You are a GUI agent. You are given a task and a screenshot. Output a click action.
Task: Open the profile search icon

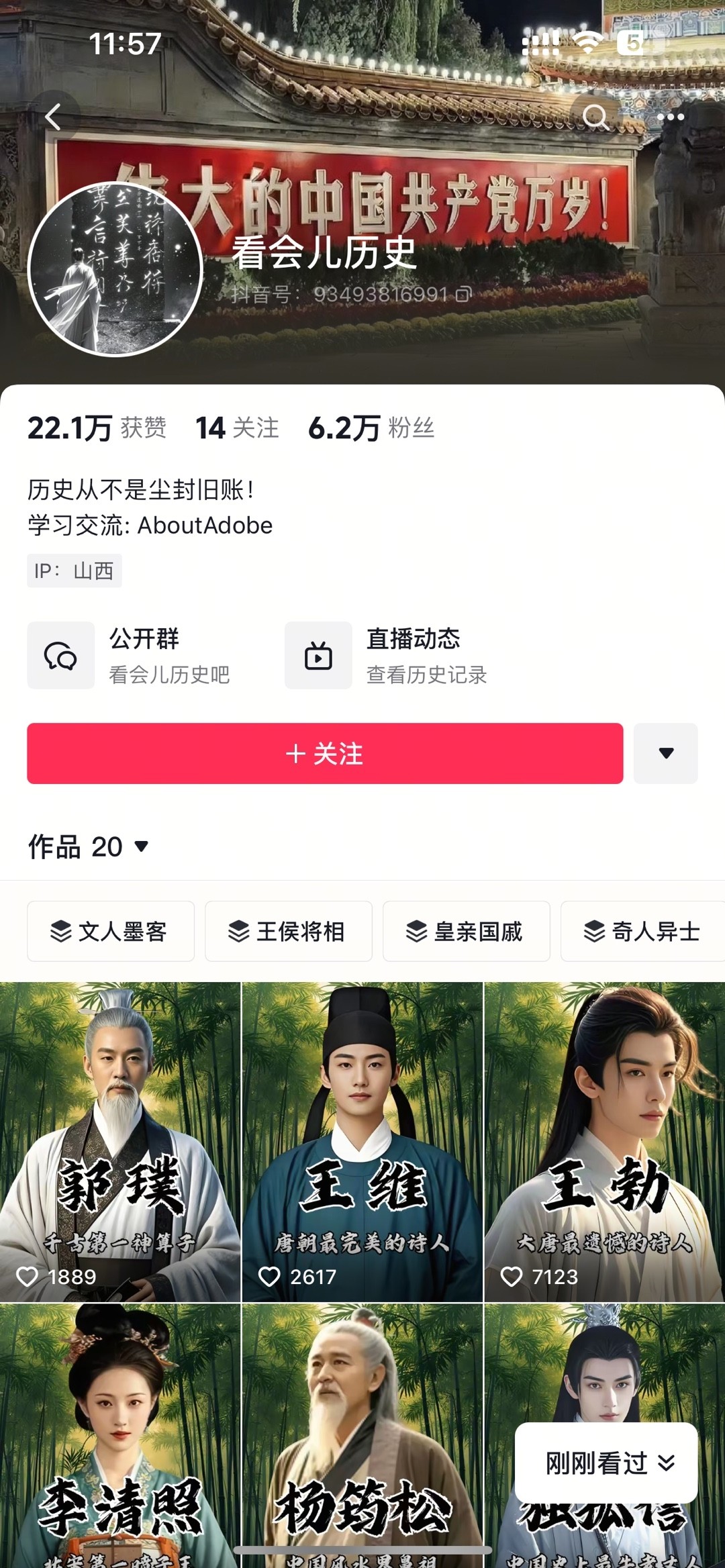point(595,117)
